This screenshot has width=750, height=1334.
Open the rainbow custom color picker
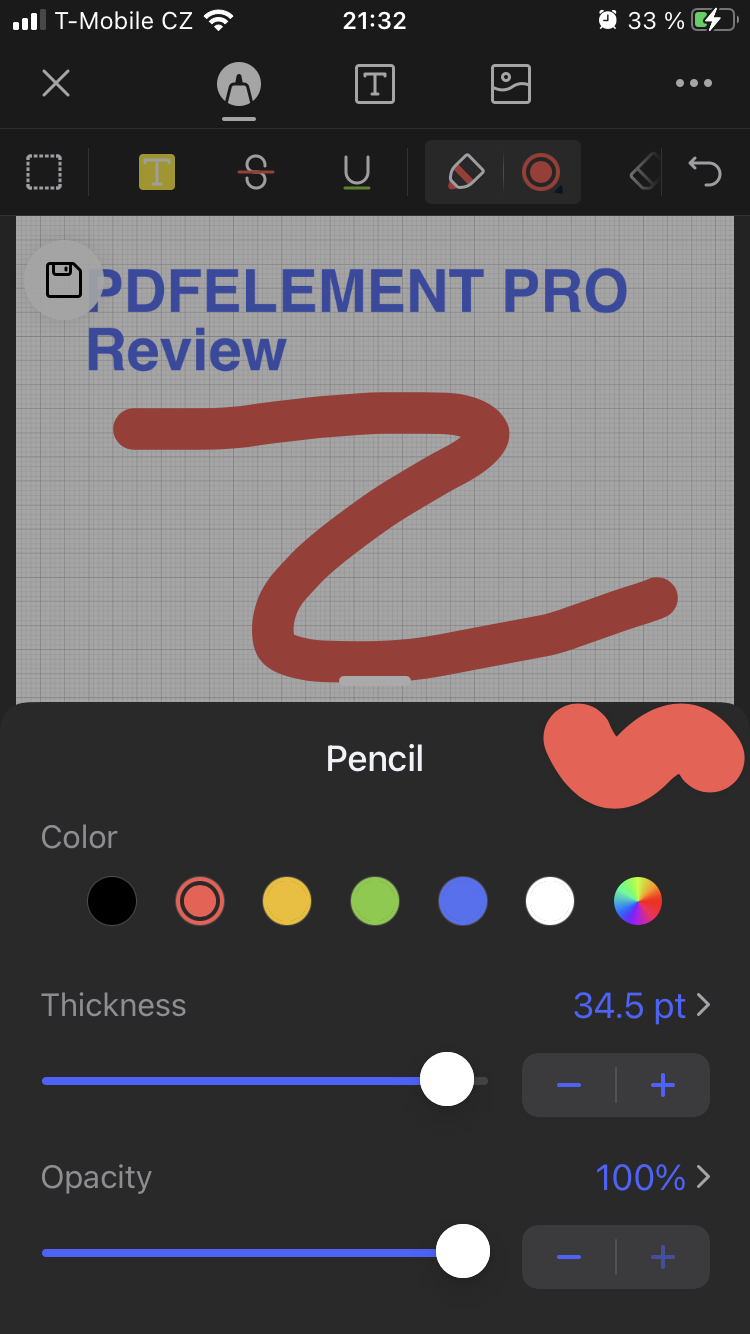[x=638, y=901]
